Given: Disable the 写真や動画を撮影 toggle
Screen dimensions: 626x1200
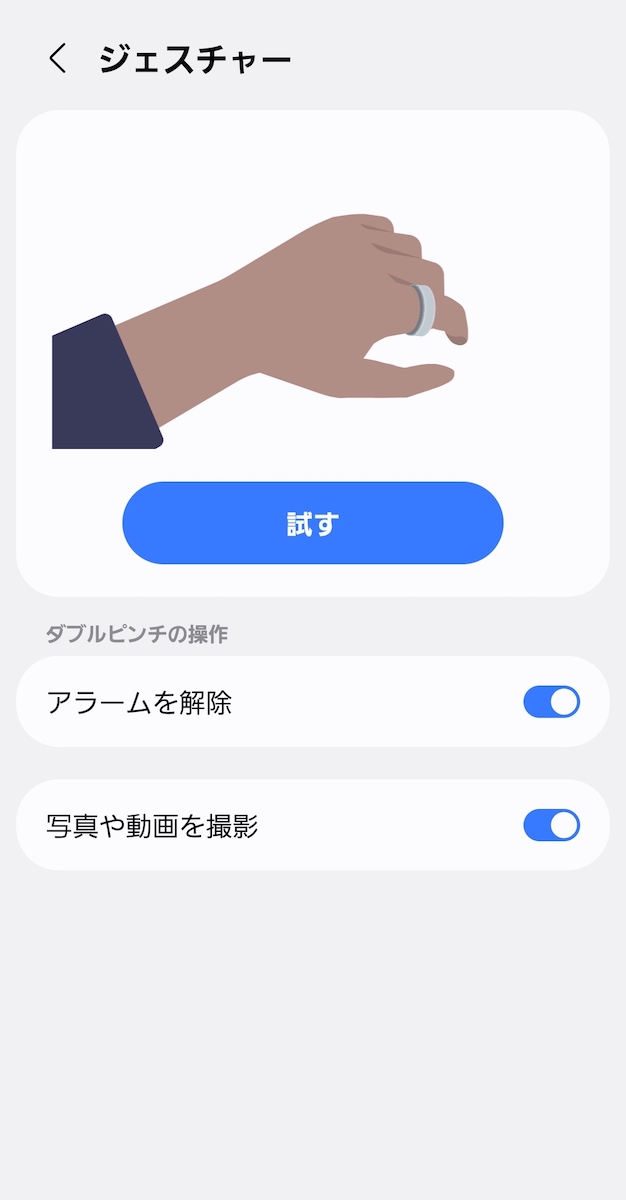Looking at the screenshot, I should pos(551,825).
